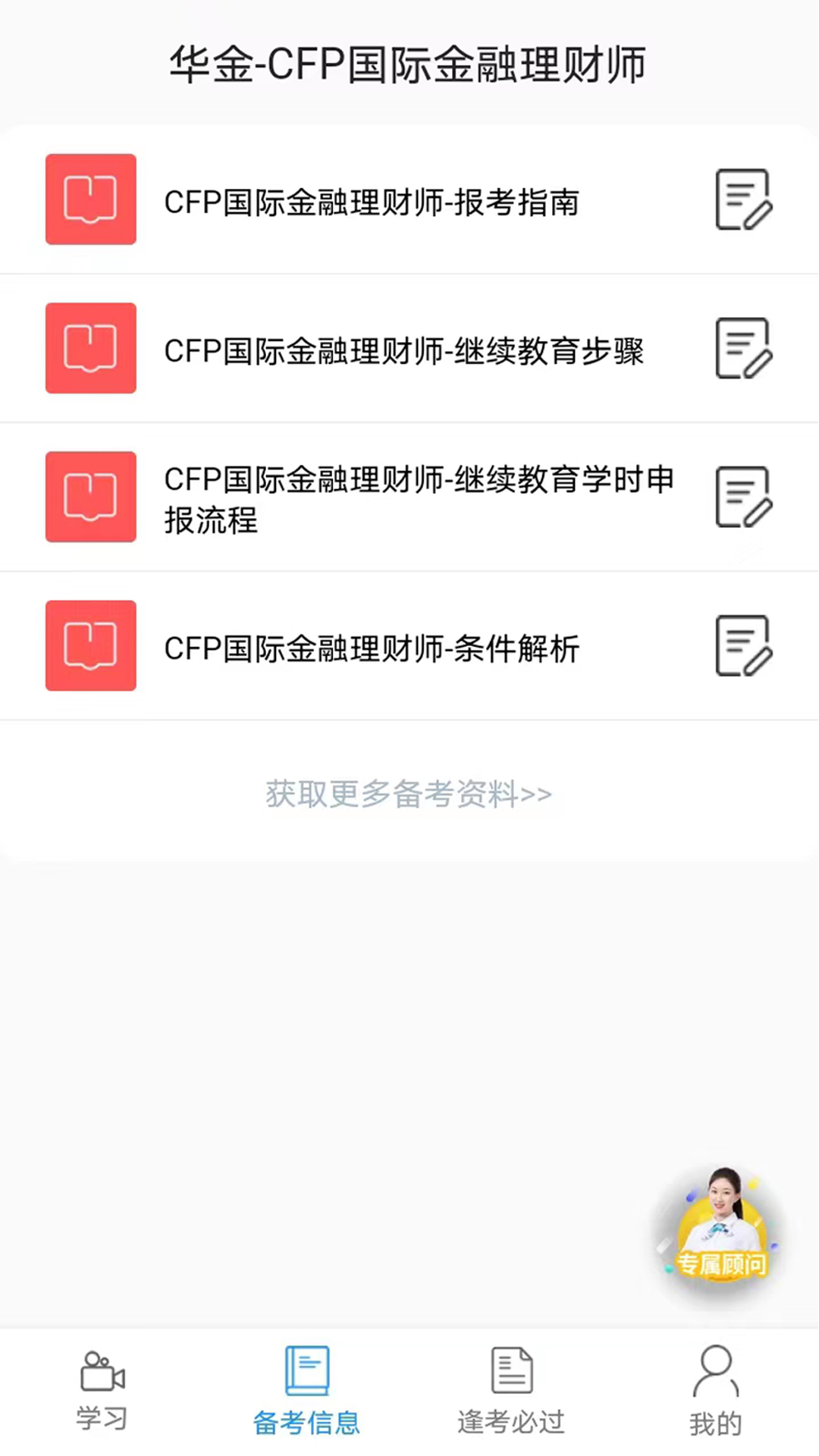Click the red book icon beside 继续教育学时申报流程

click(x=90, y=497)
